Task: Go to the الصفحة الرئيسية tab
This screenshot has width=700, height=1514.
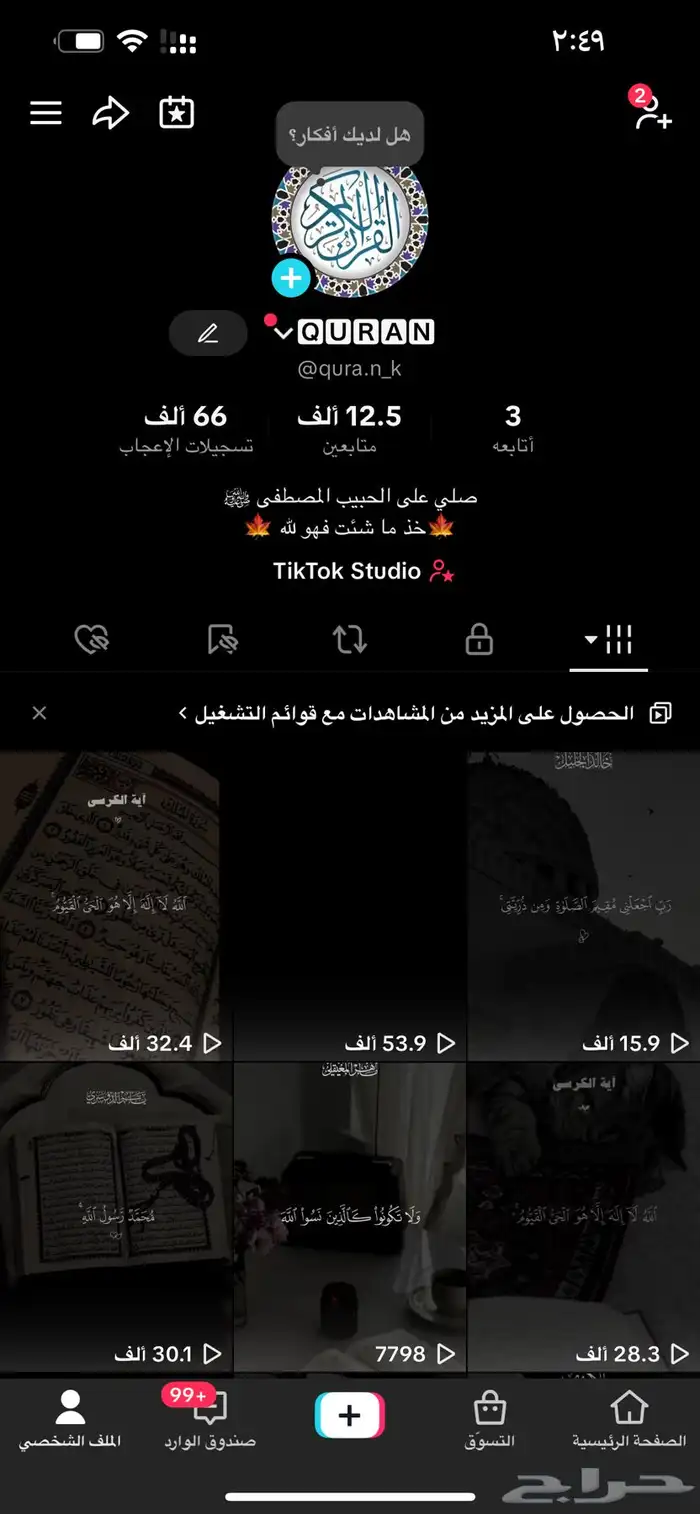Action: 629,1420
